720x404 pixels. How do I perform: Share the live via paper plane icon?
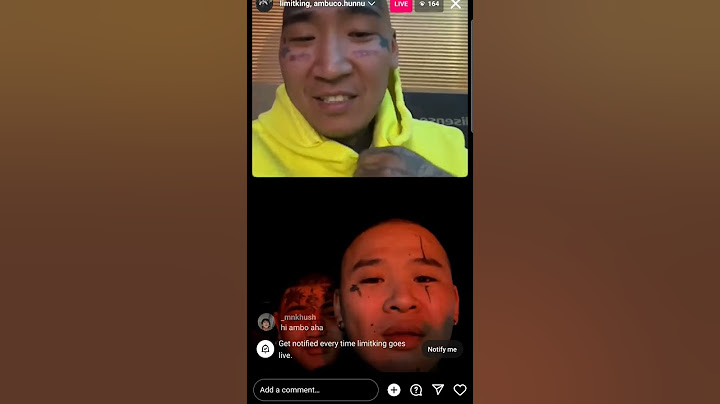point(438,390)
